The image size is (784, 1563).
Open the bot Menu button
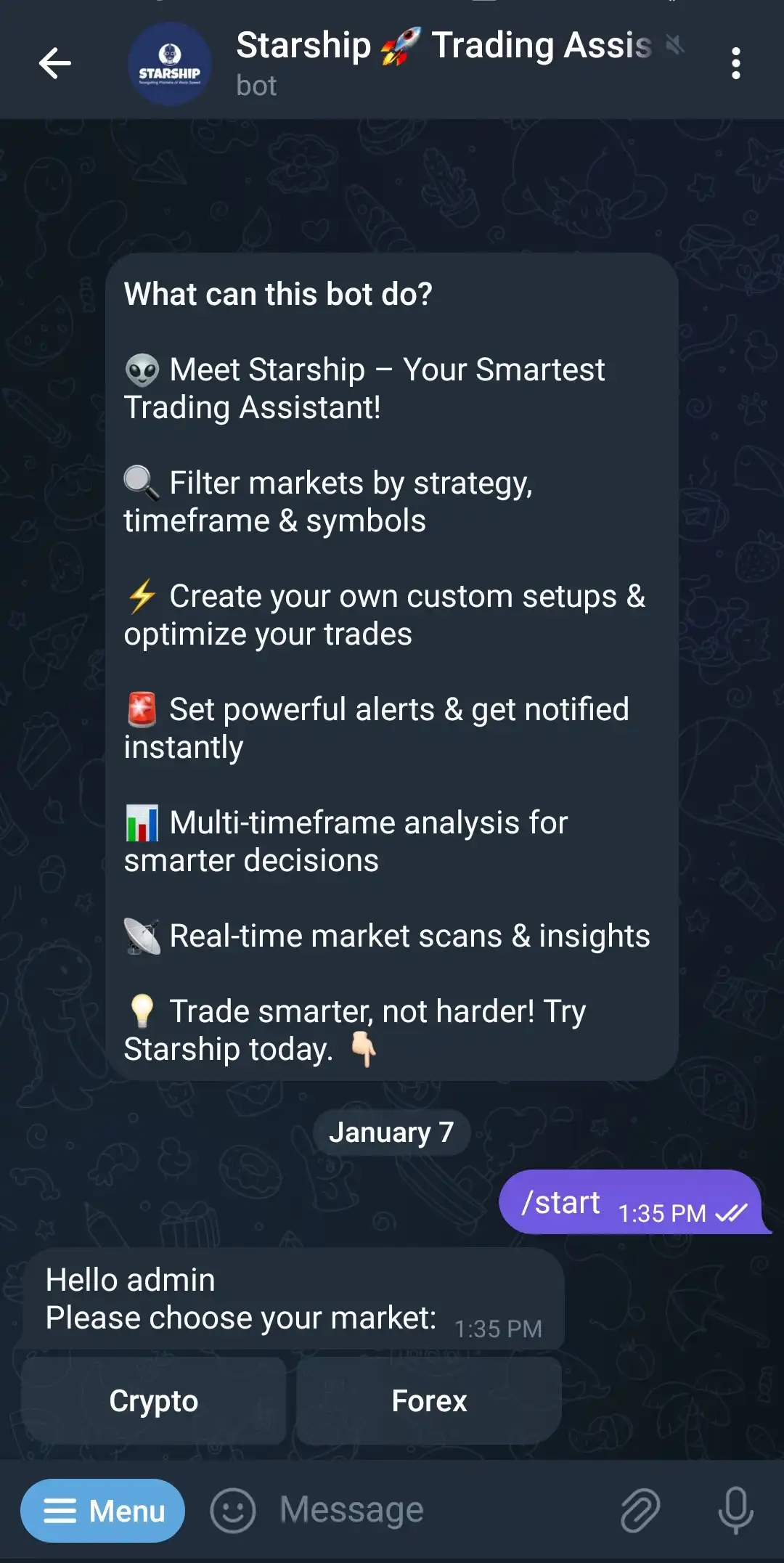coord(103,1511)
